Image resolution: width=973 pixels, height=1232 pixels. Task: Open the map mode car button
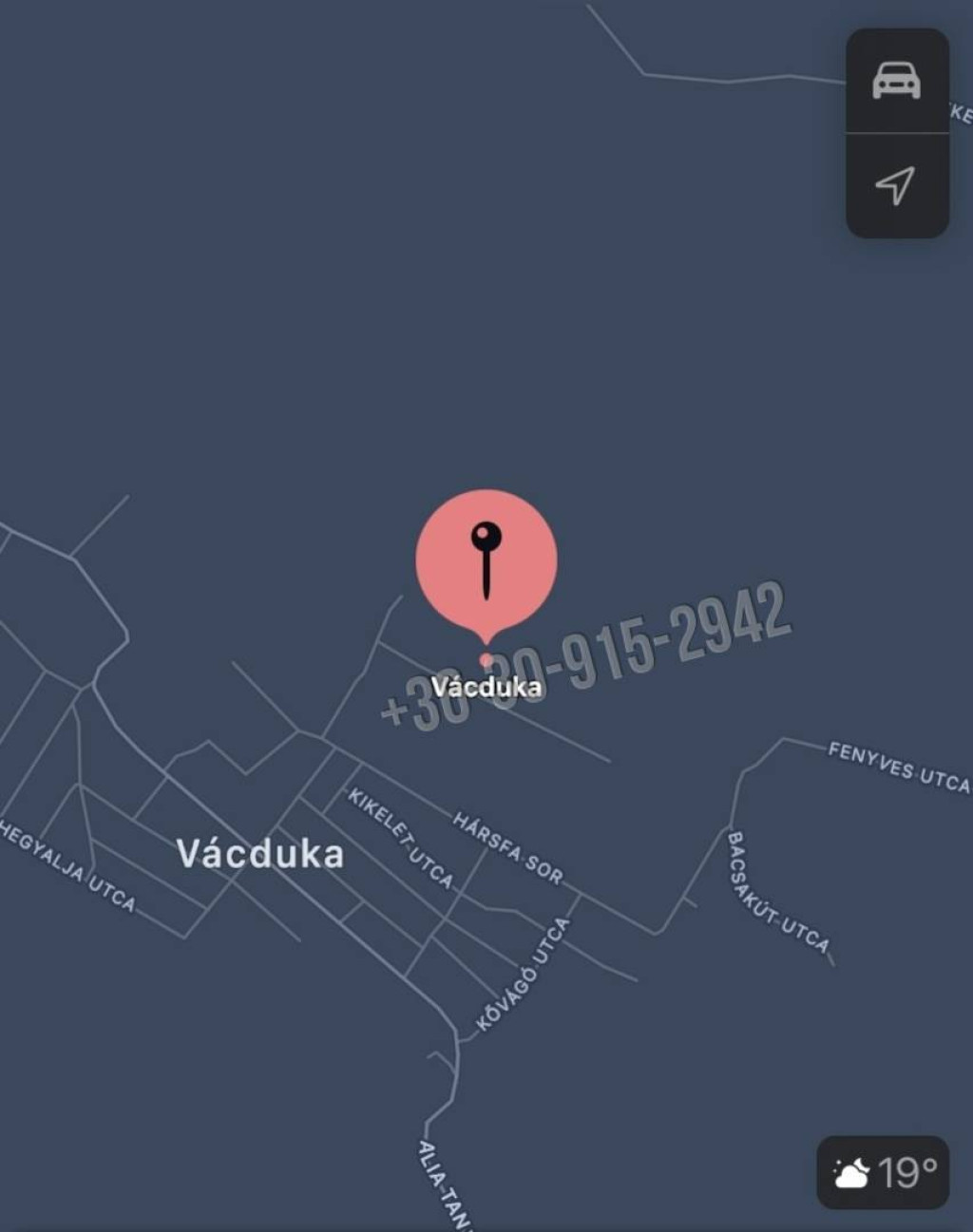[896, 81]
